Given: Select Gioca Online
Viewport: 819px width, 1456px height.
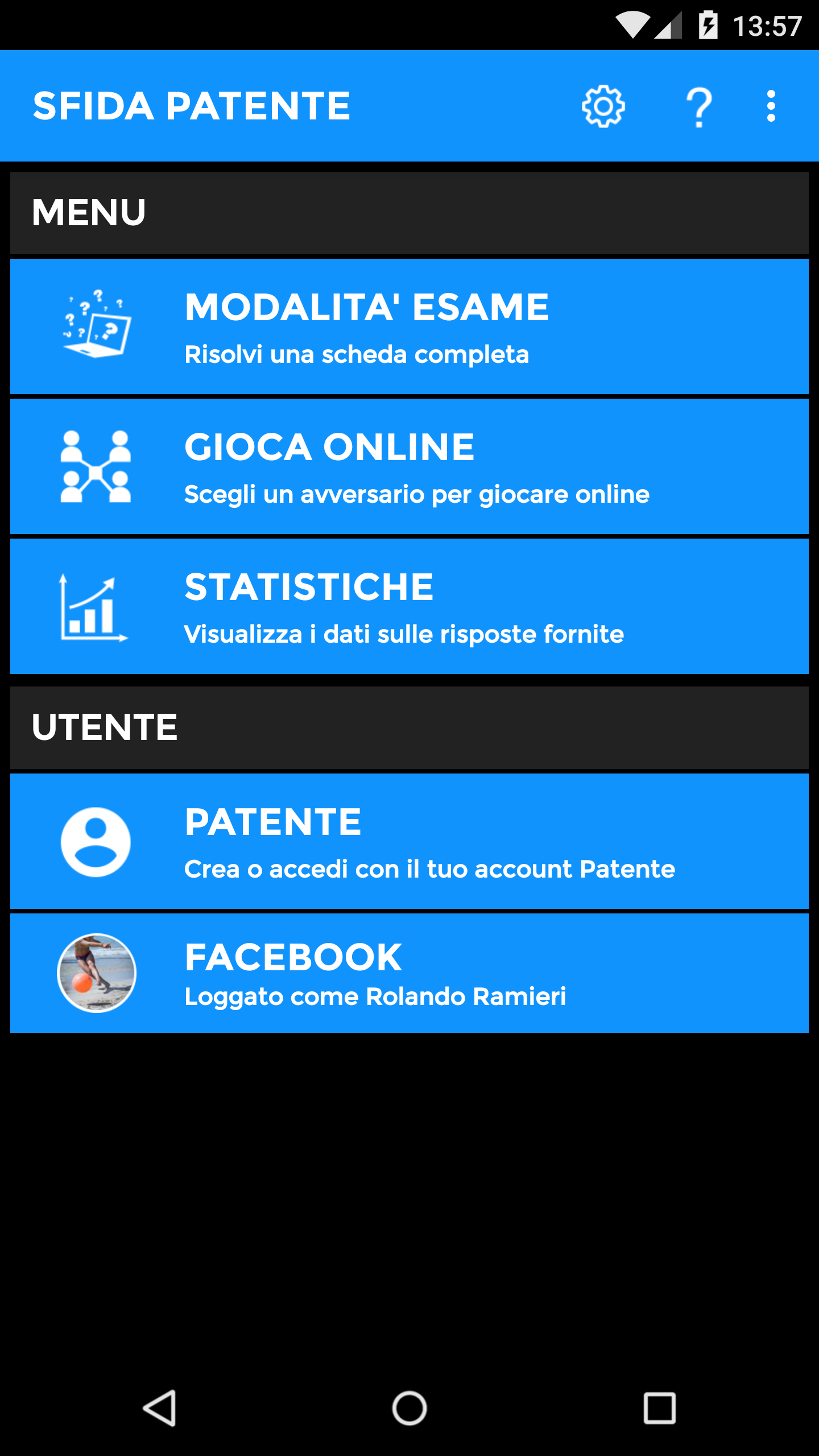Looking at the screenshot, I should pyautogui.click(x=409, y=466).
